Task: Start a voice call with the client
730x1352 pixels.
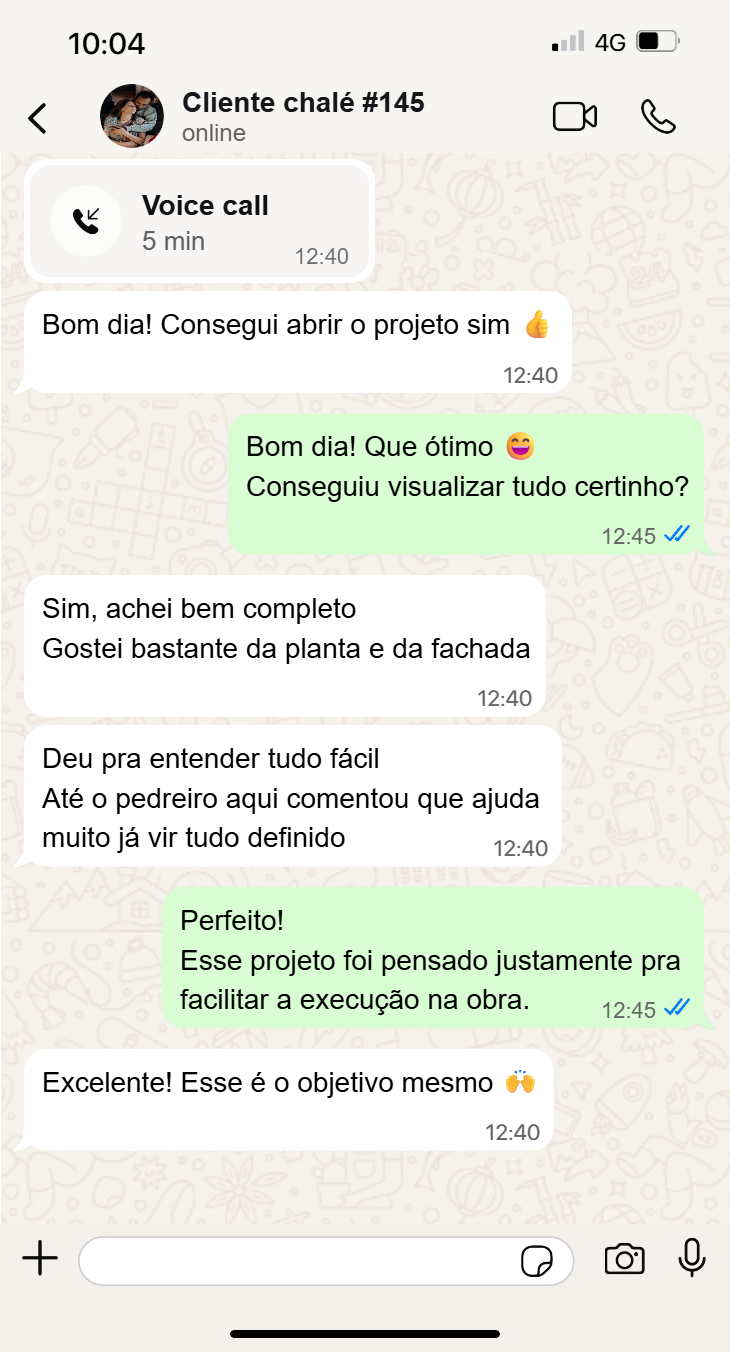Action: pos(658,117)
